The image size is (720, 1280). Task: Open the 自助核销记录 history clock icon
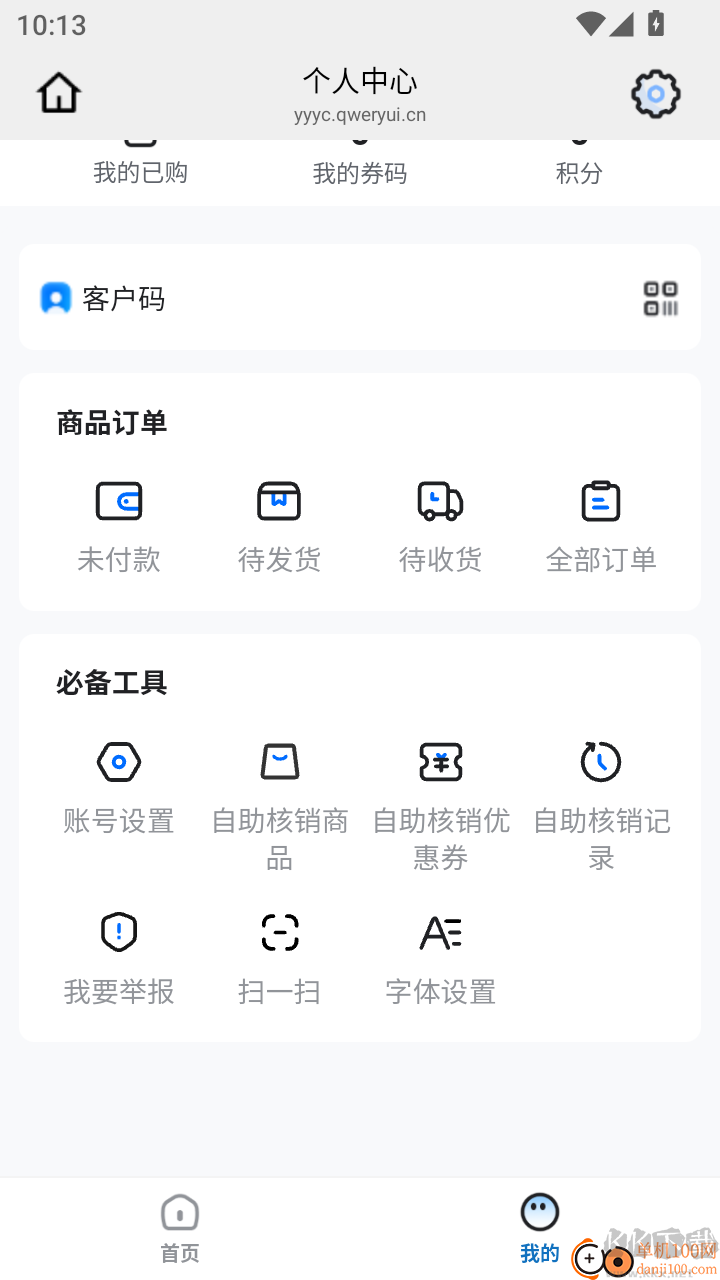point(601,761)
